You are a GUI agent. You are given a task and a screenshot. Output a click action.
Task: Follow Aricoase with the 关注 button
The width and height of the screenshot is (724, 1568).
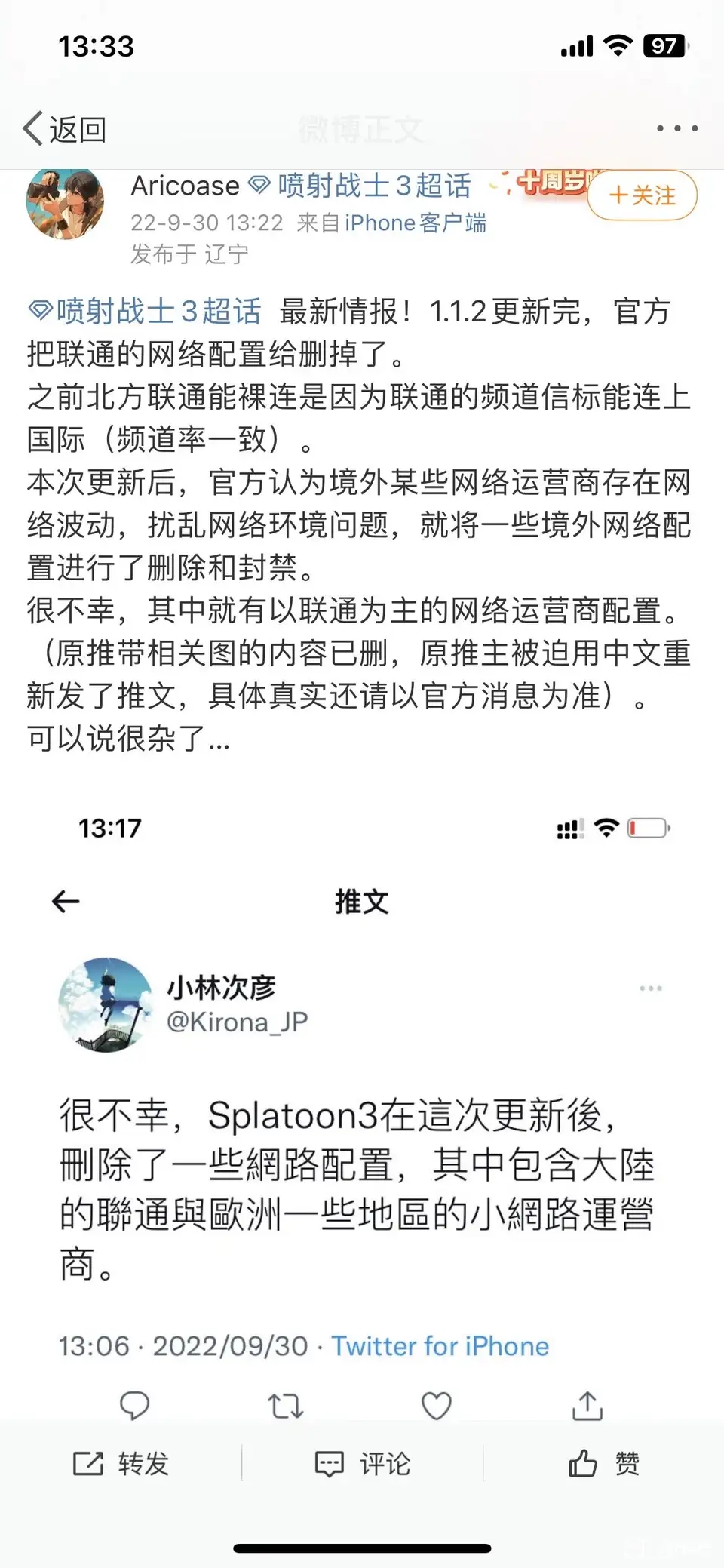click(642, 196)
